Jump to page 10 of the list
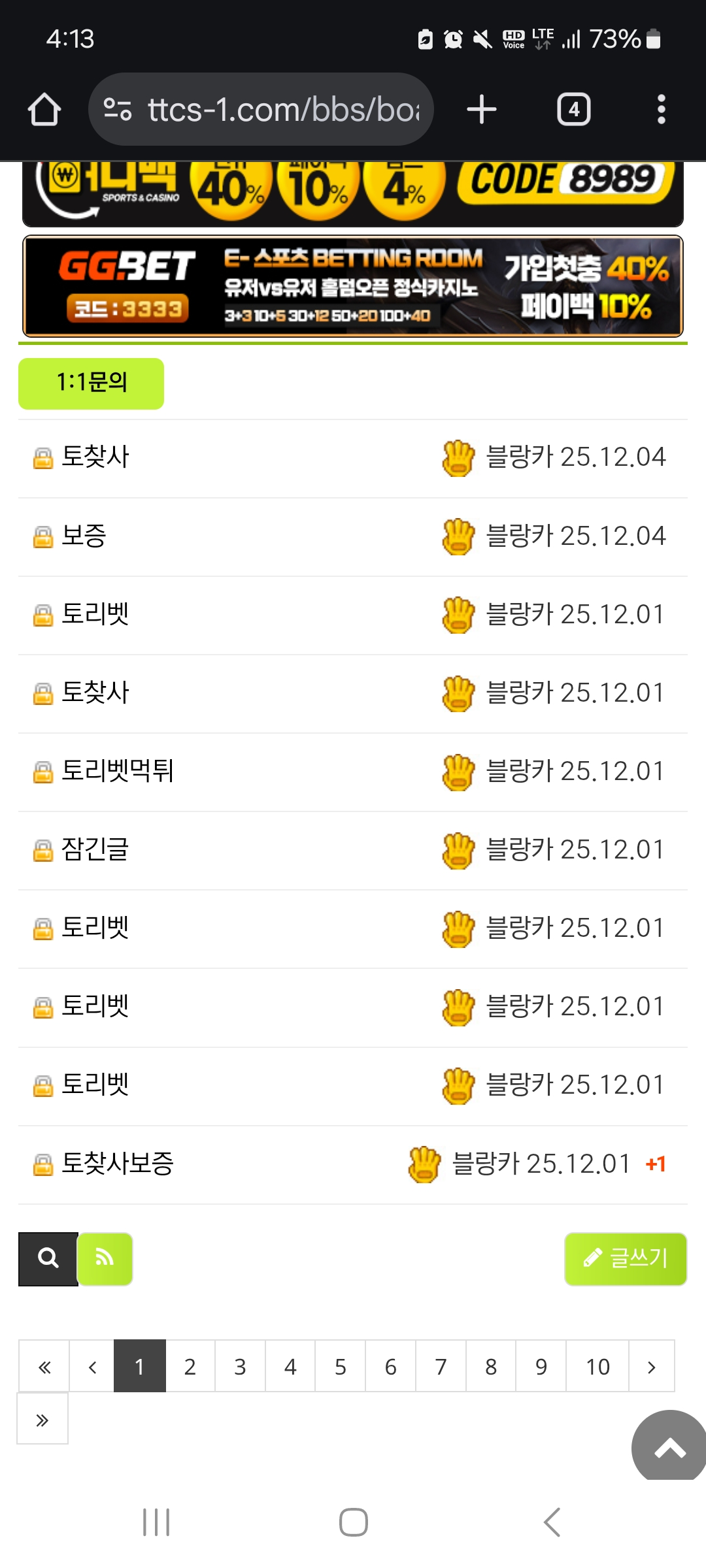This screenshot has height=1568, width=706. [x=597, y=1367]
